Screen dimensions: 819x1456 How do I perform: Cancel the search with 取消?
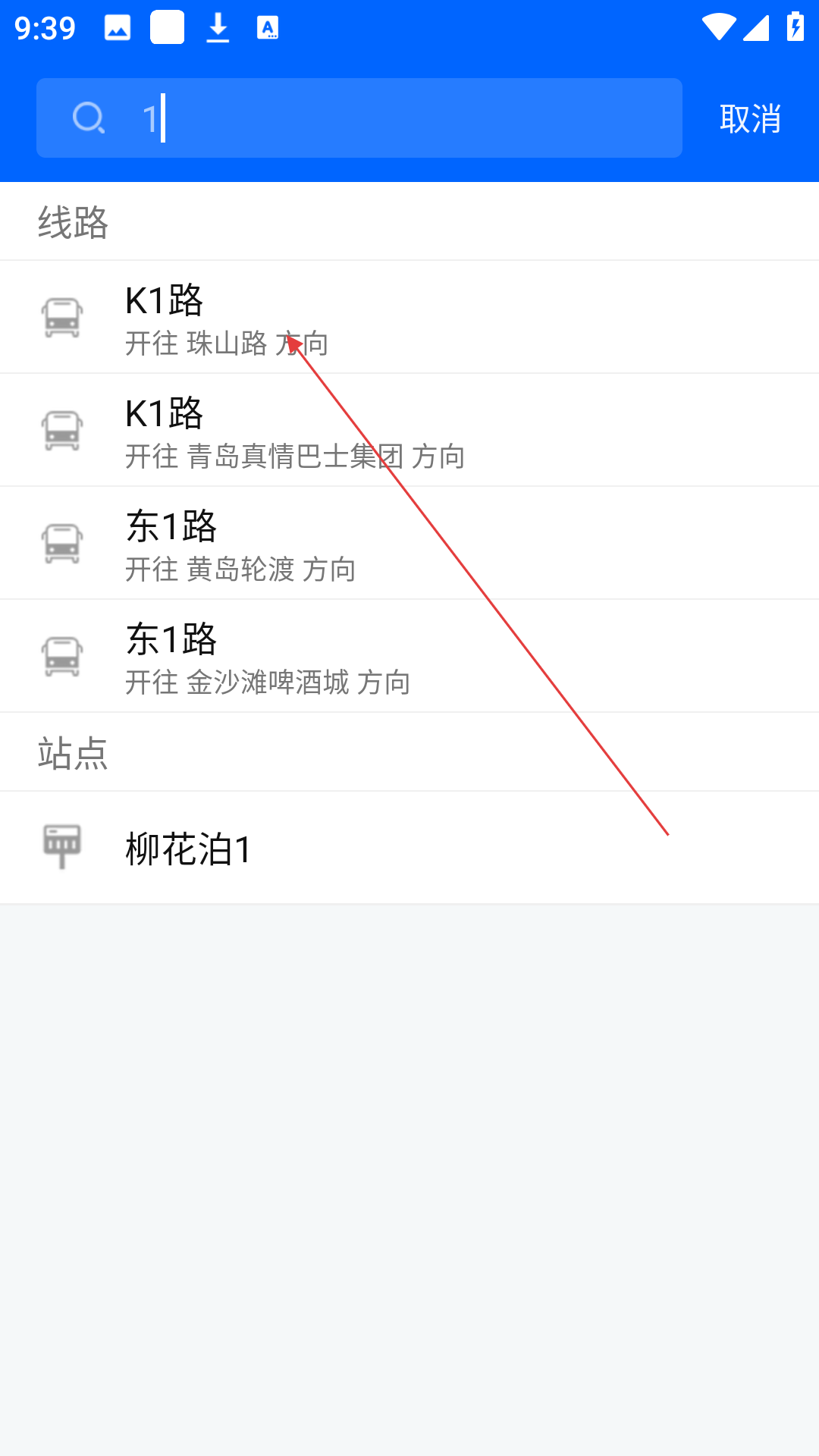click(750, 119)
